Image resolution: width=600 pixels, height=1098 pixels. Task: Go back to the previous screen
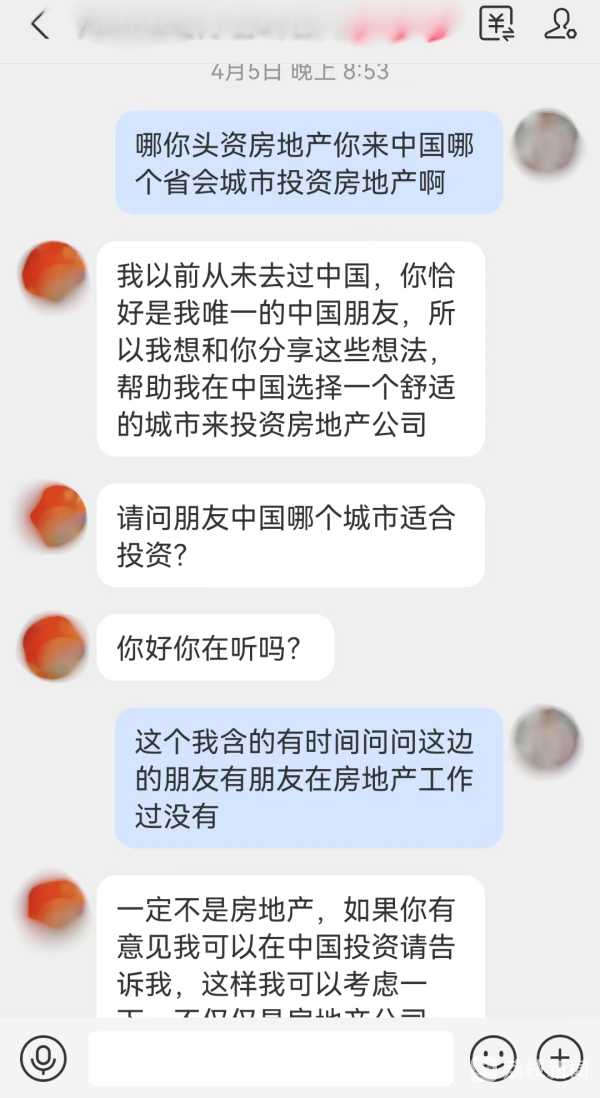tap(40, 25)
